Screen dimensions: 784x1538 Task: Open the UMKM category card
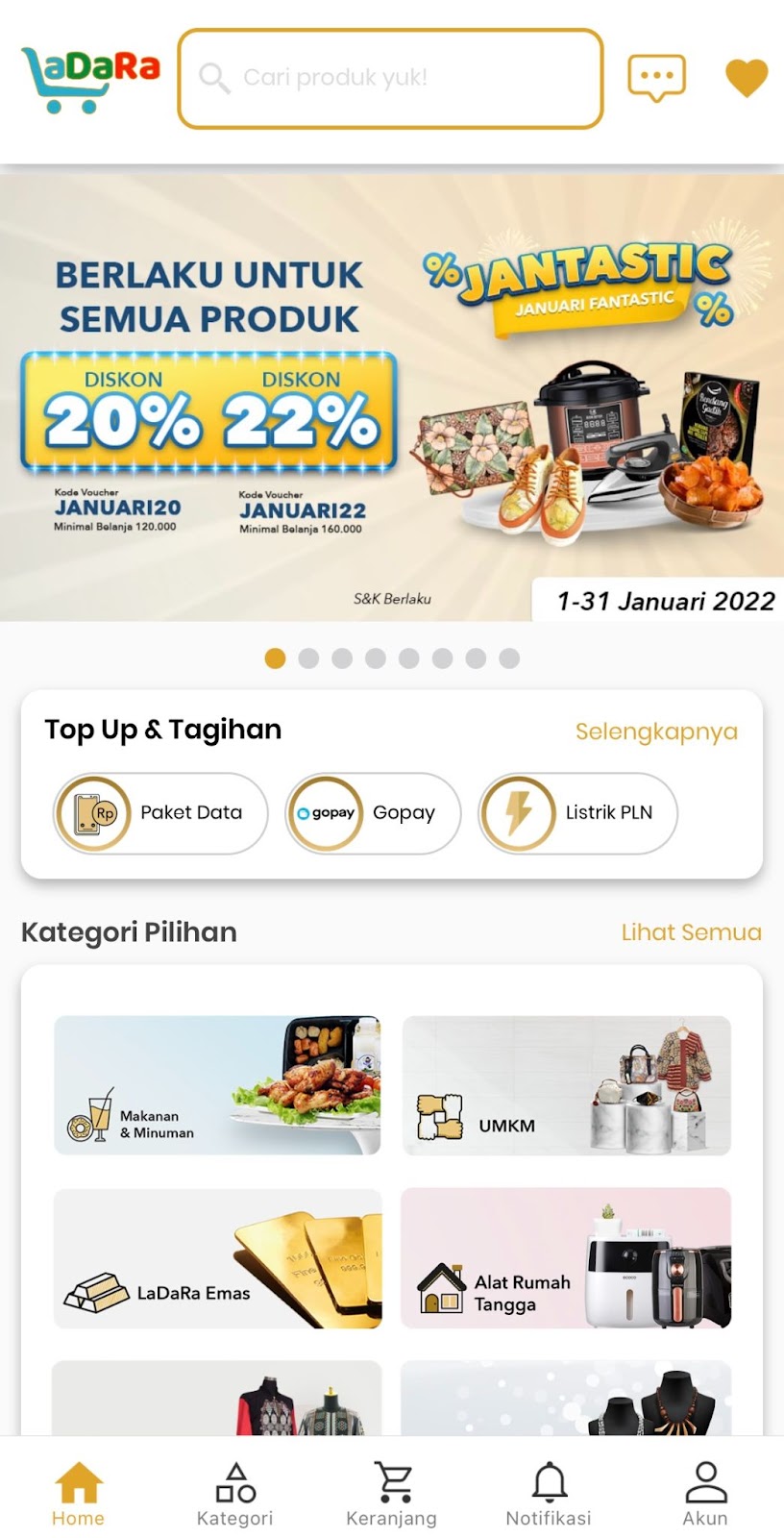pos(566,1085)
